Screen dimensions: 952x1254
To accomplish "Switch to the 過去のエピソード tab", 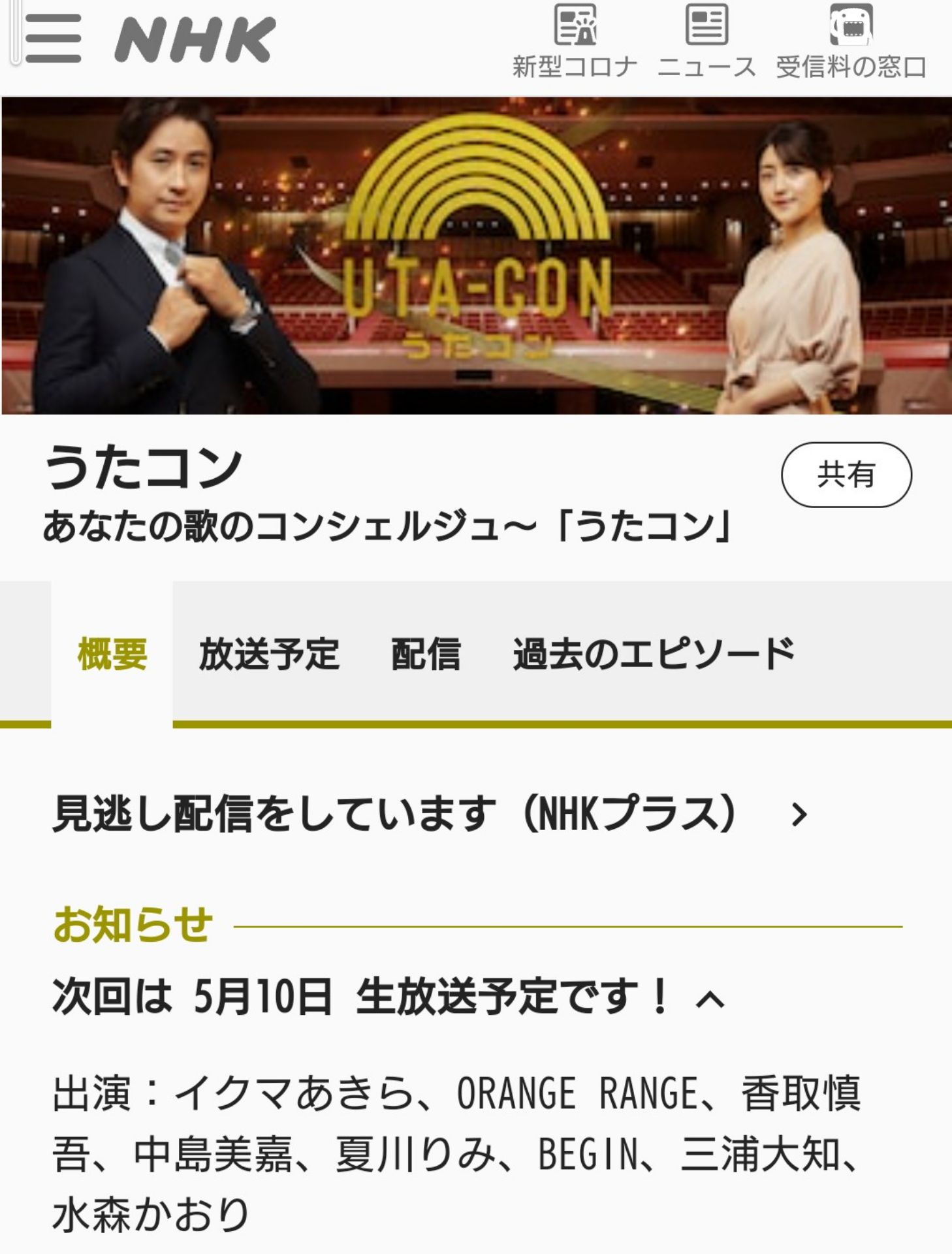I will point(654,654).
